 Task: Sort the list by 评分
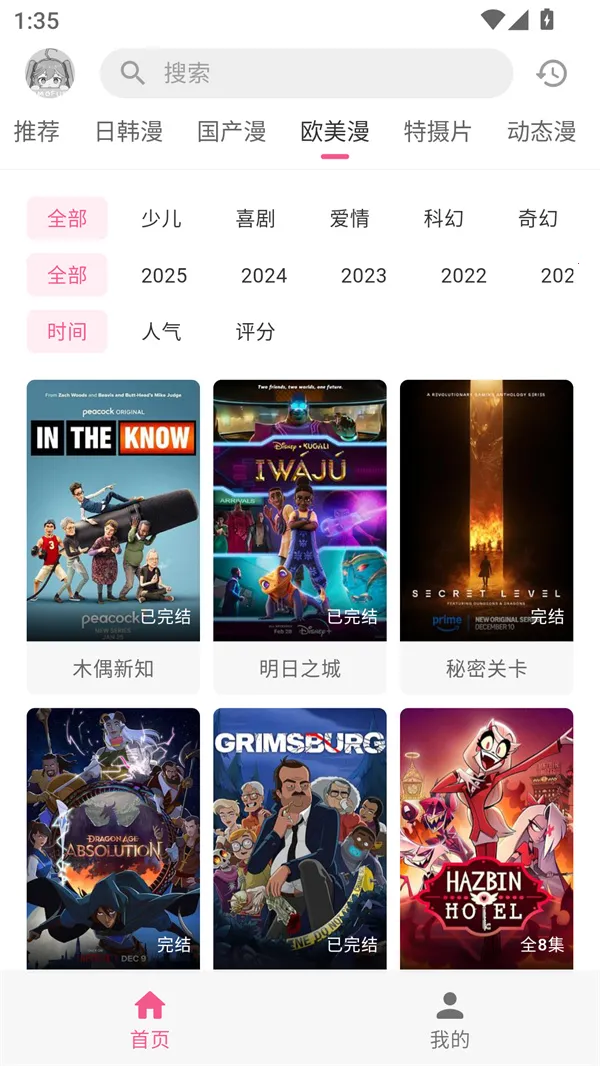click(256, 331)
